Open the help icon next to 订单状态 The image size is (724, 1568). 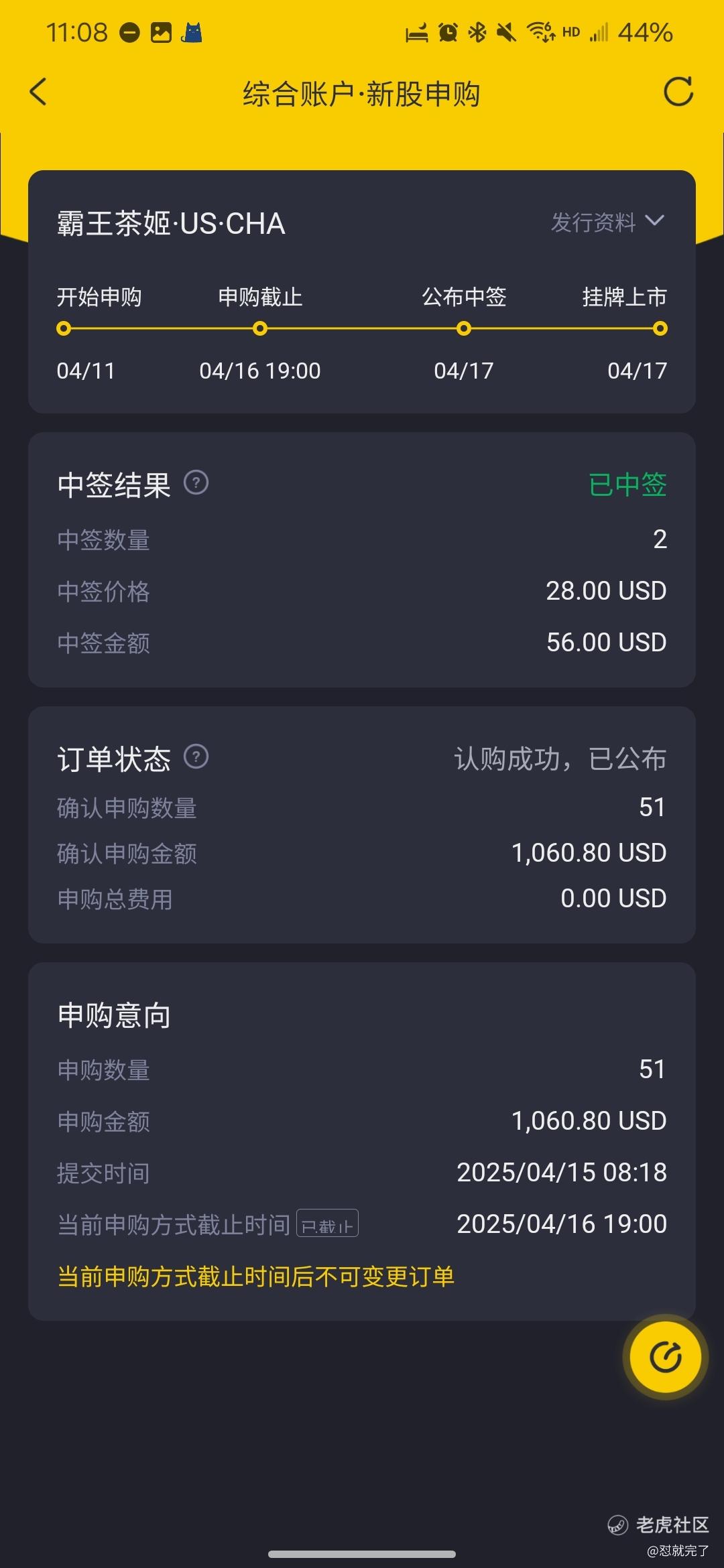(x=196, y=757)
